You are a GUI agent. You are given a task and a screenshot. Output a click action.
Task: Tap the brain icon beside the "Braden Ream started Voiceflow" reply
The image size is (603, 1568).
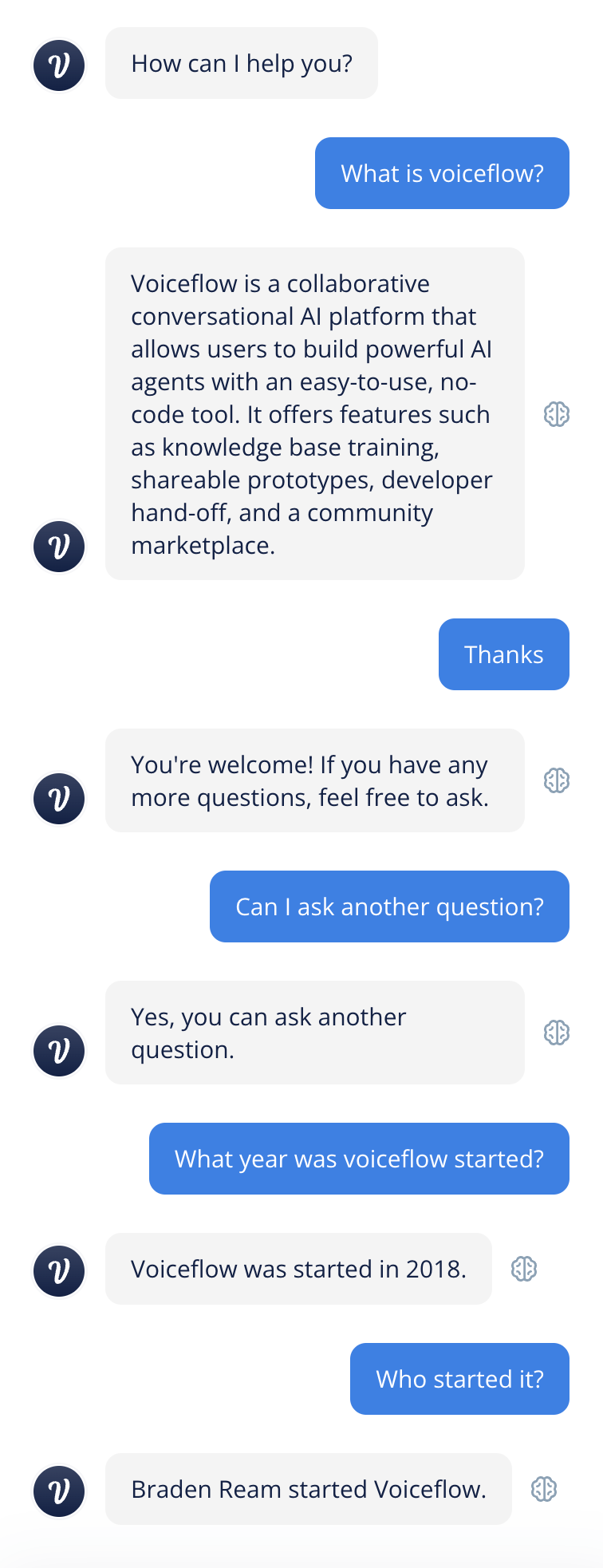[x=543, y=1488]
